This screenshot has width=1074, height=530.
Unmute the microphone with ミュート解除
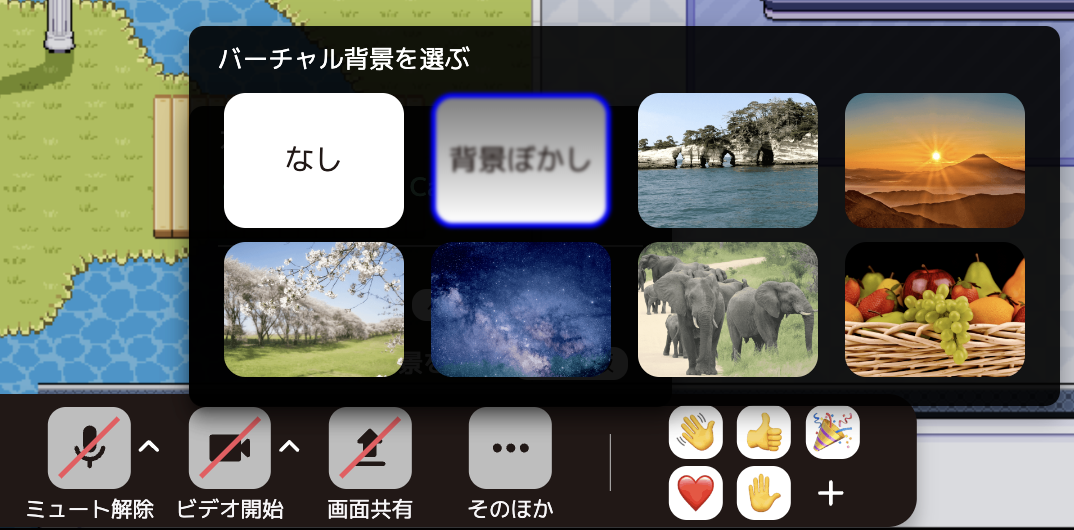[90, 448]
